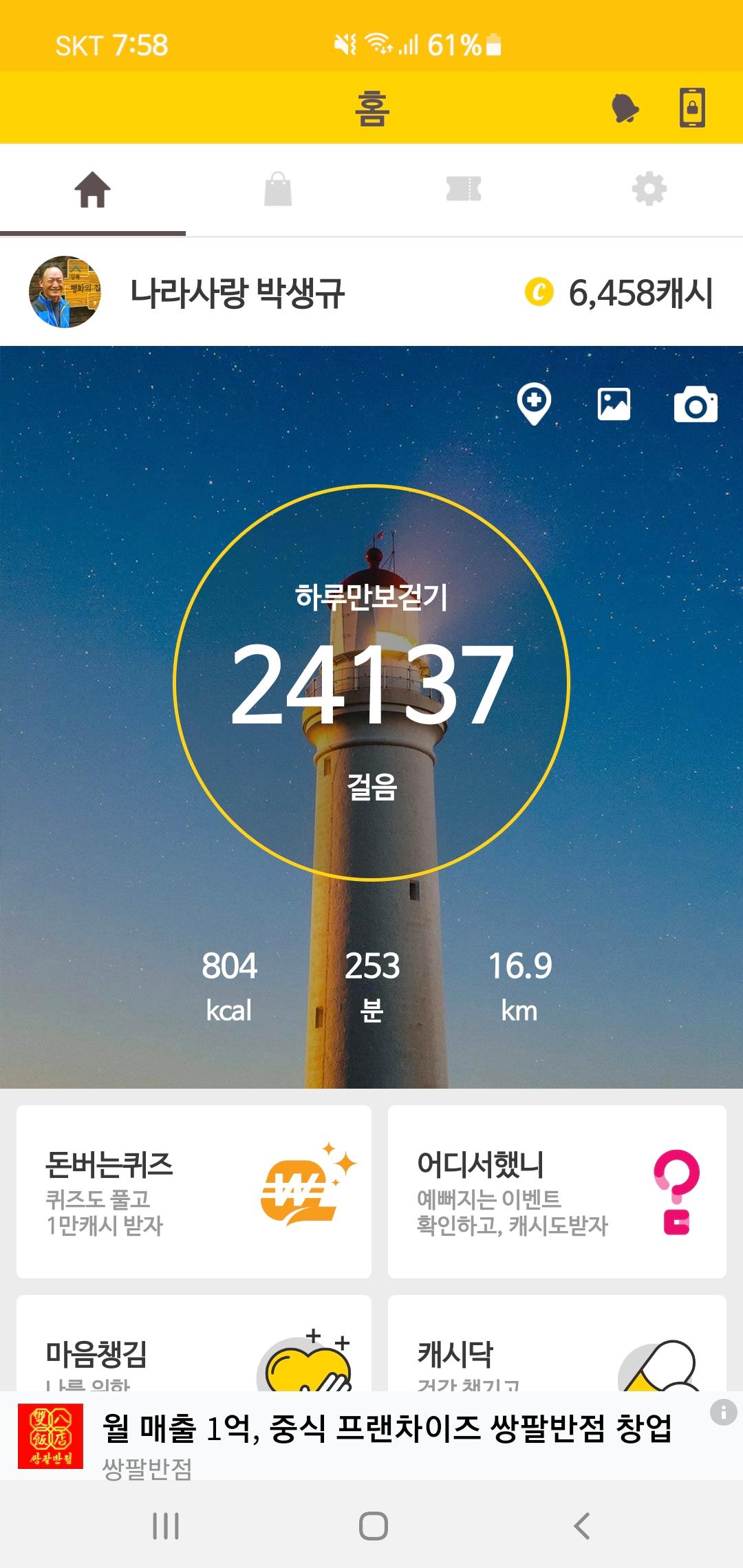Go back using the system back button
Screen dimensions: 743x1568
pos(582,1526)
